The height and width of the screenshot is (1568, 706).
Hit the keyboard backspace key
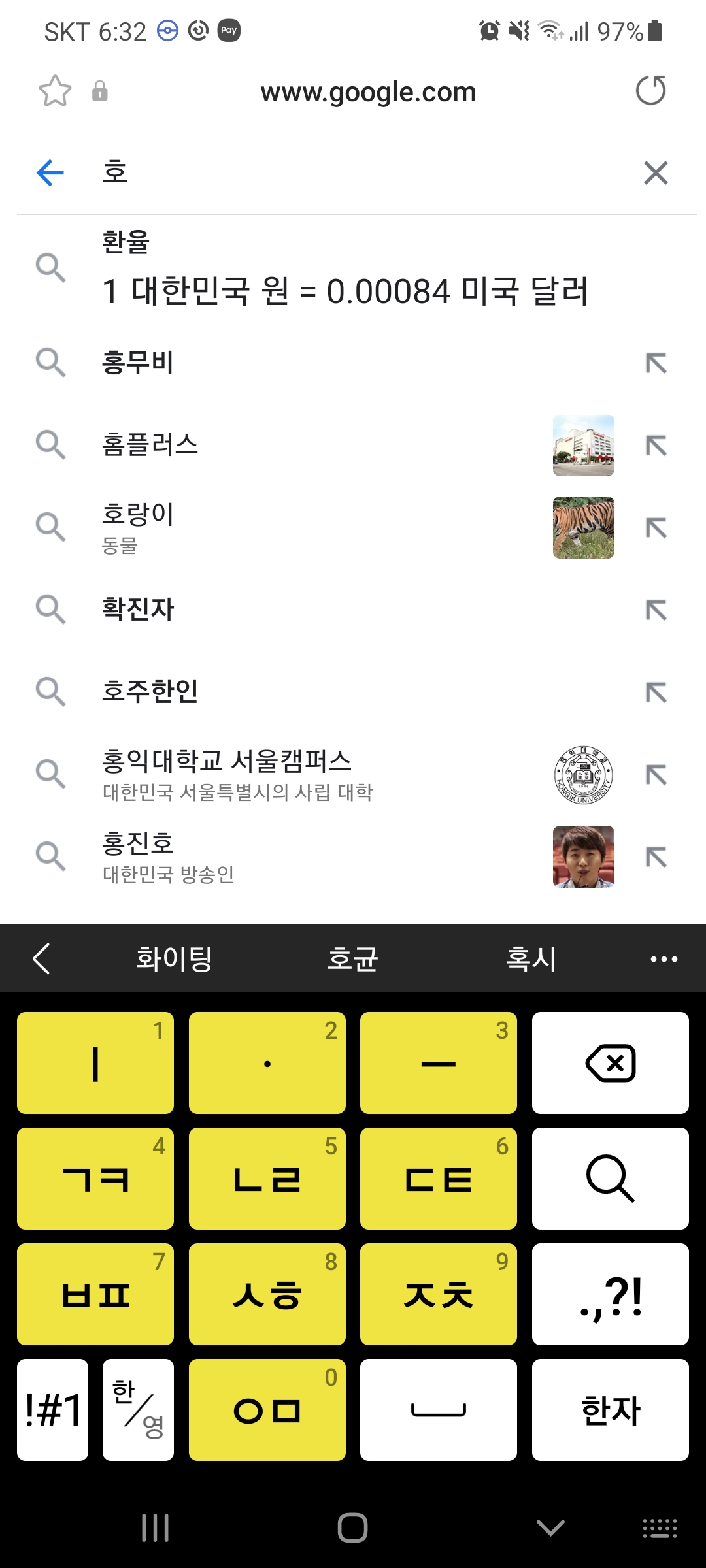click(x=610, y=1063)
